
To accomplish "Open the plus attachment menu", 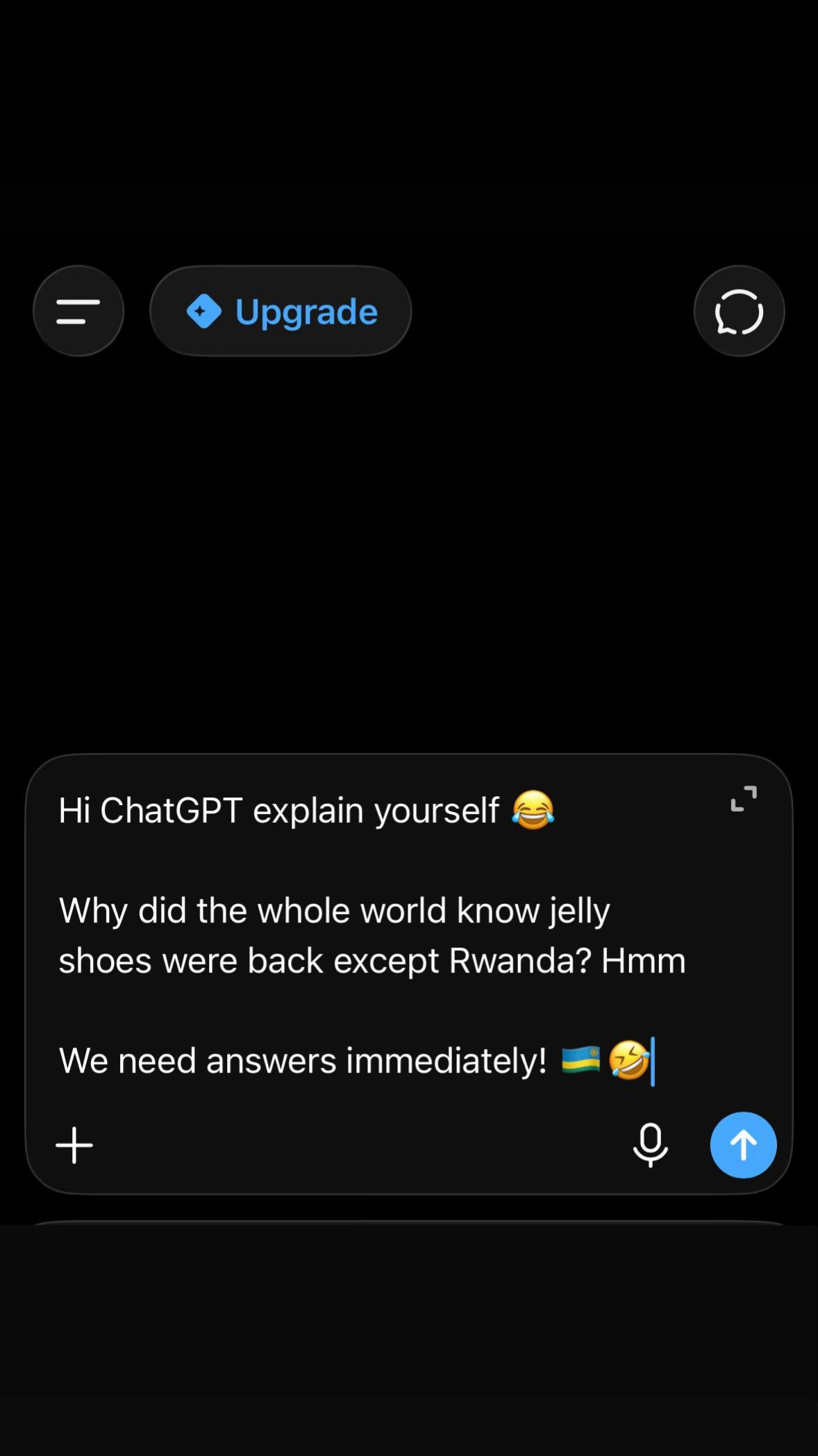I will 74,1145.
